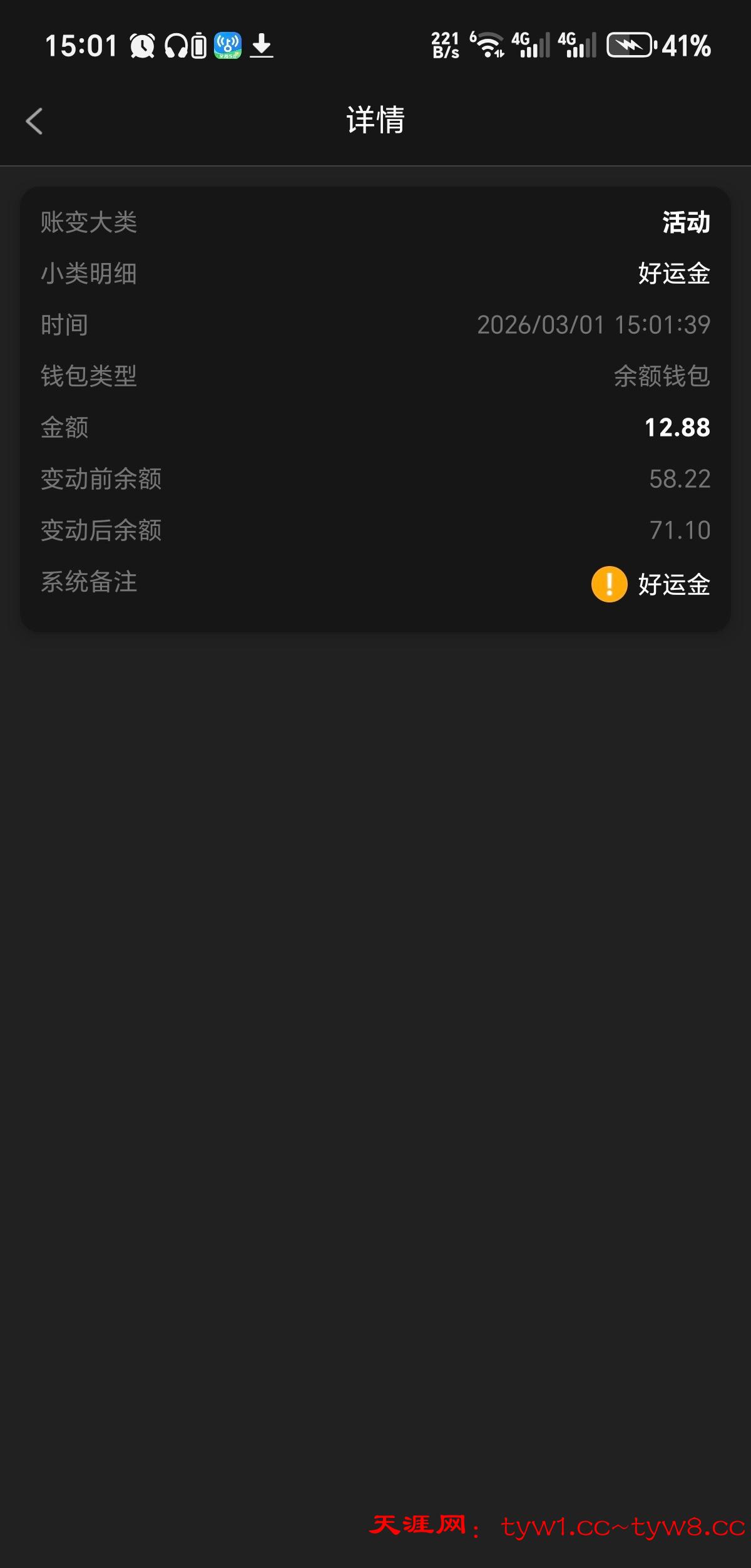The image size is (751, 1568).
Task: Go back from the 详情 page
Action: (x=34, y=121)
